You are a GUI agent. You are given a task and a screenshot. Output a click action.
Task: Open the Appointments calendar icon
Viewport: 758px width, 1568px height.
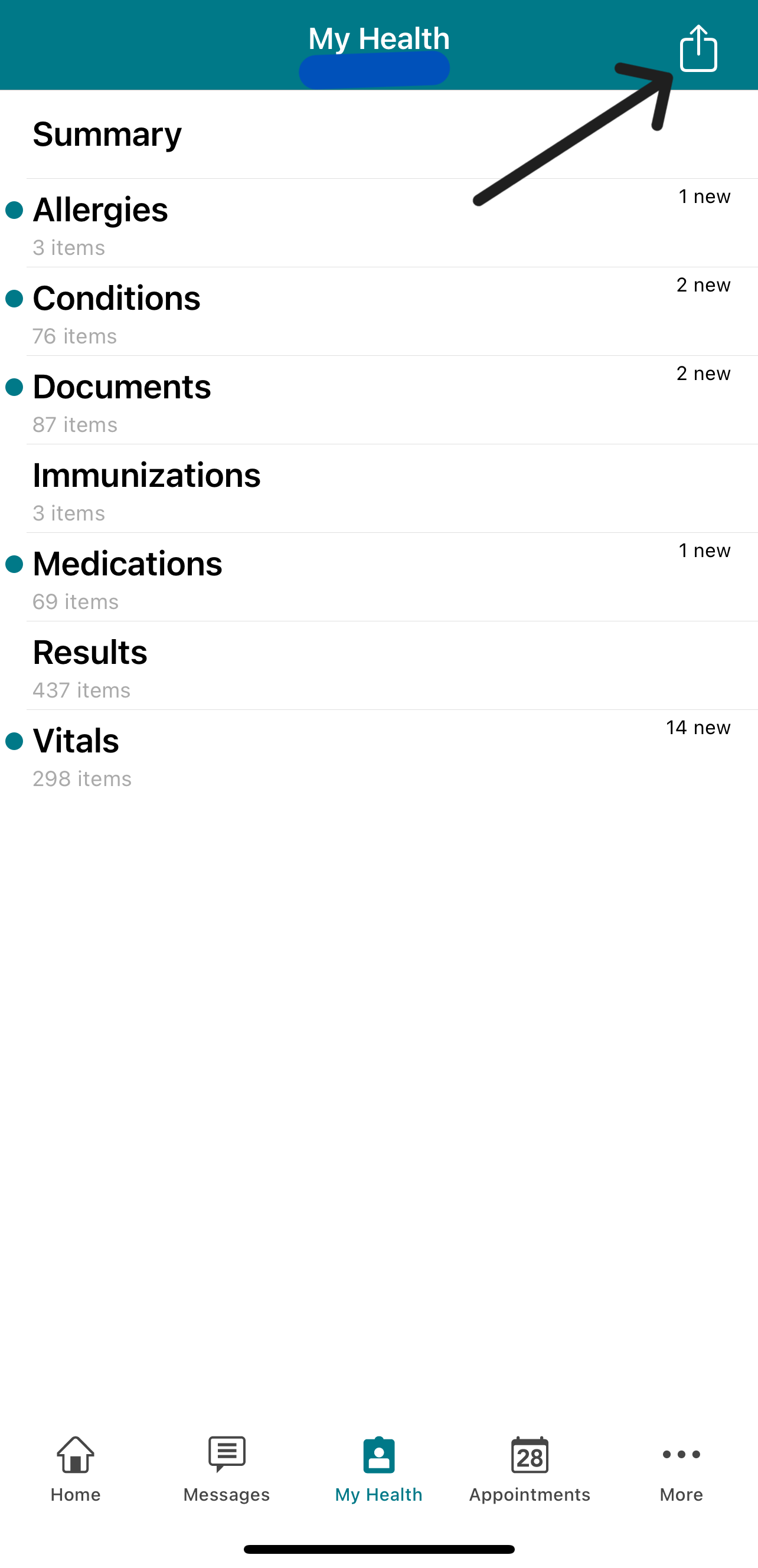pos(529,1455)
